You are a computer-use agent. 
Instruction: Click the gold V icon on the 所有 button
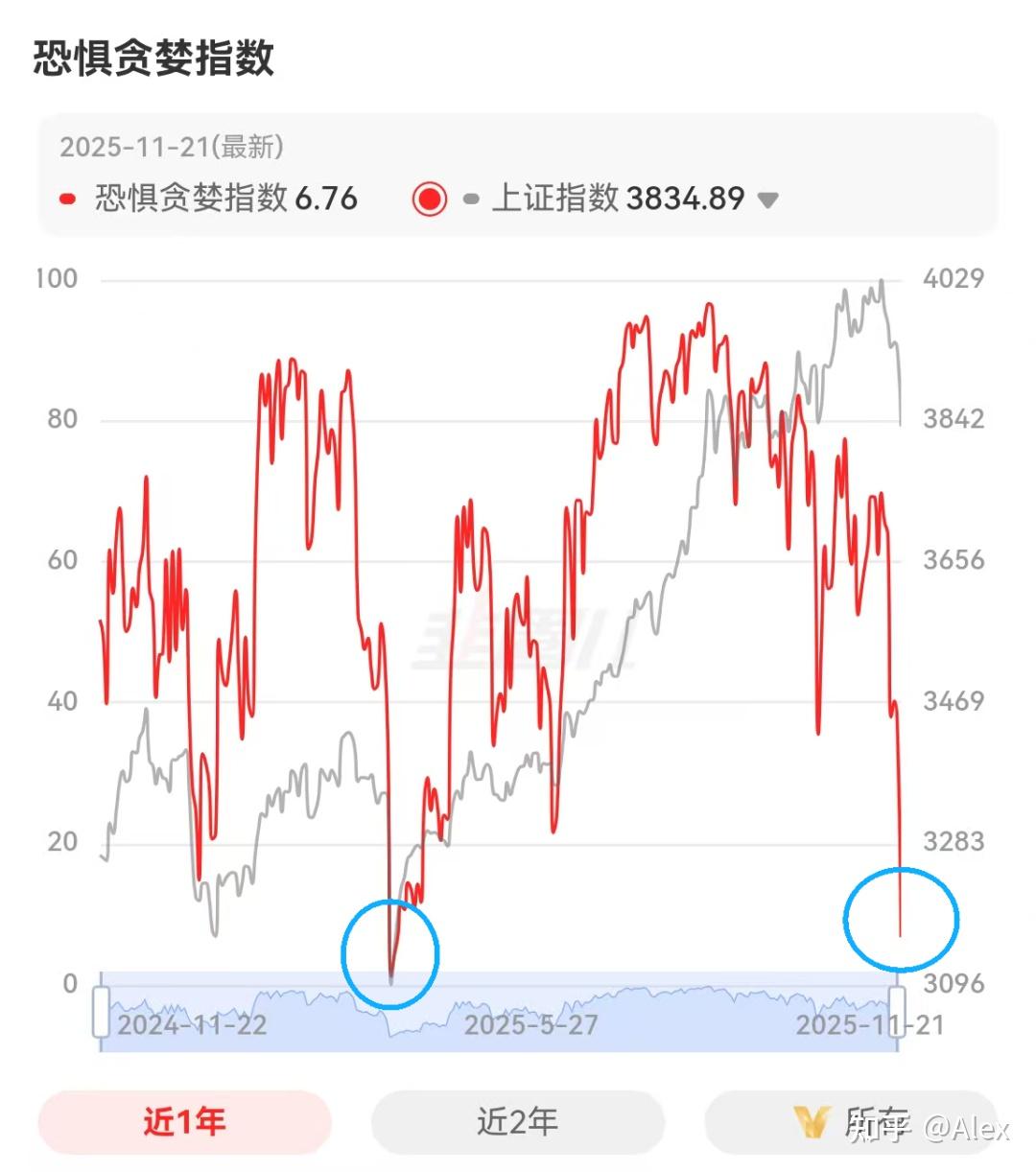click(x=811, y=1119)
